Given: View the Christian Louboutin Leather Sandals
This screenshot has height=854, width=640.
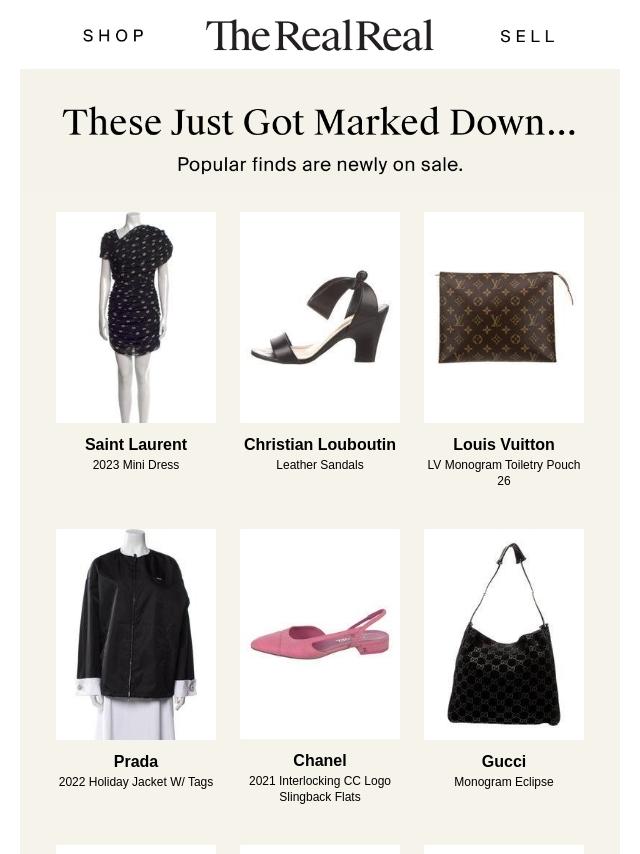Looking at the screenshot, I should click(x=320, y=317).
